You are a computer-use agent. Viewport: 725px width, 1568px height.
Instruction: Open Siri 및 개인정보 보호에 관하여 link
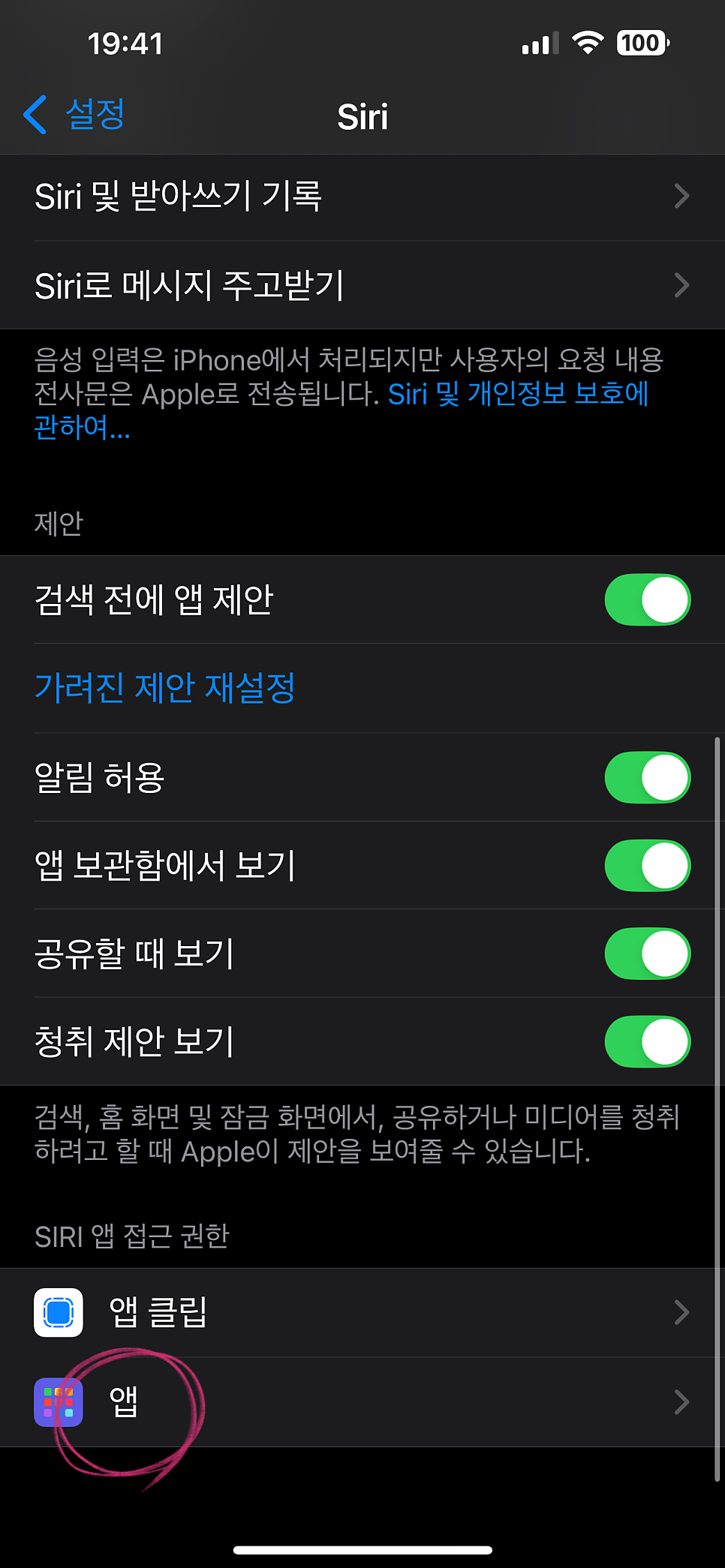pyautogui.click(x=516, y=394)
